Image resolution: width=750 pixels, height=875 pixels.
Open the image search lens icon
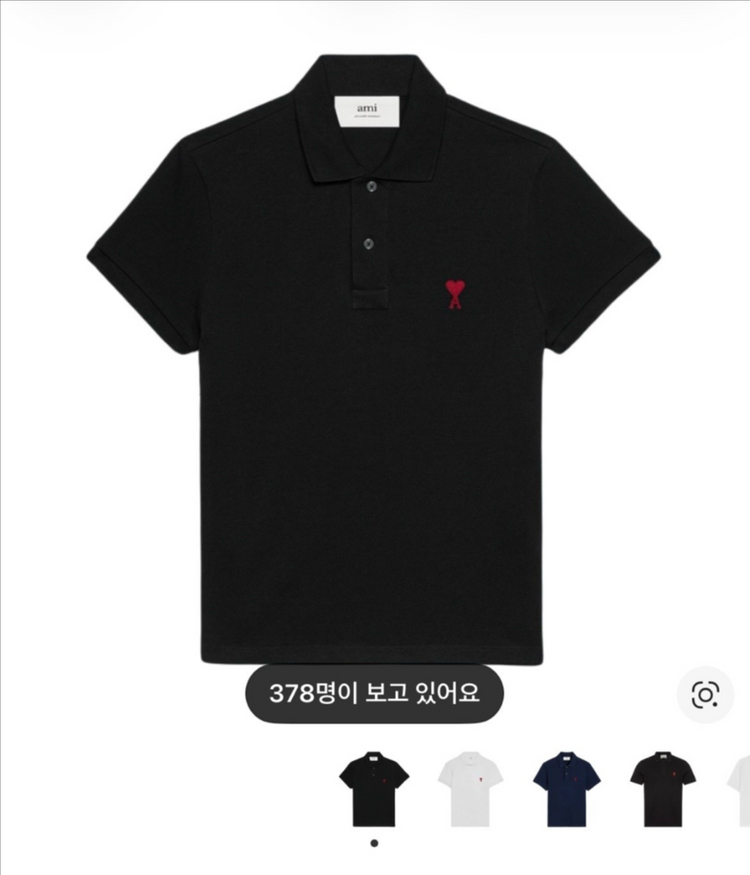click(x=705, y=695)
